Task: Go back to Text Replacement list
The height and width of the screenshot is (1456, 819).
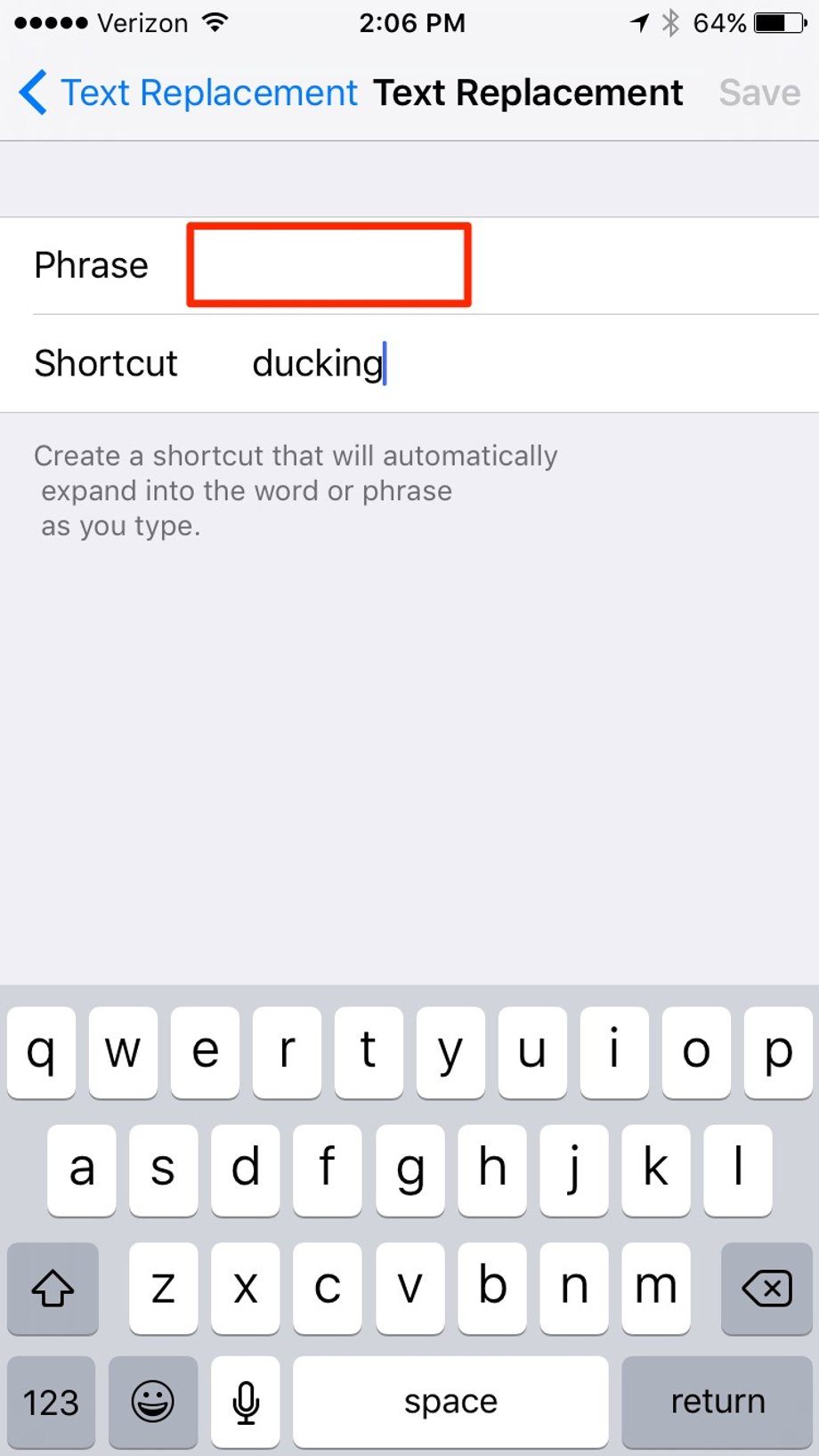Action: (x=188, y=93)
